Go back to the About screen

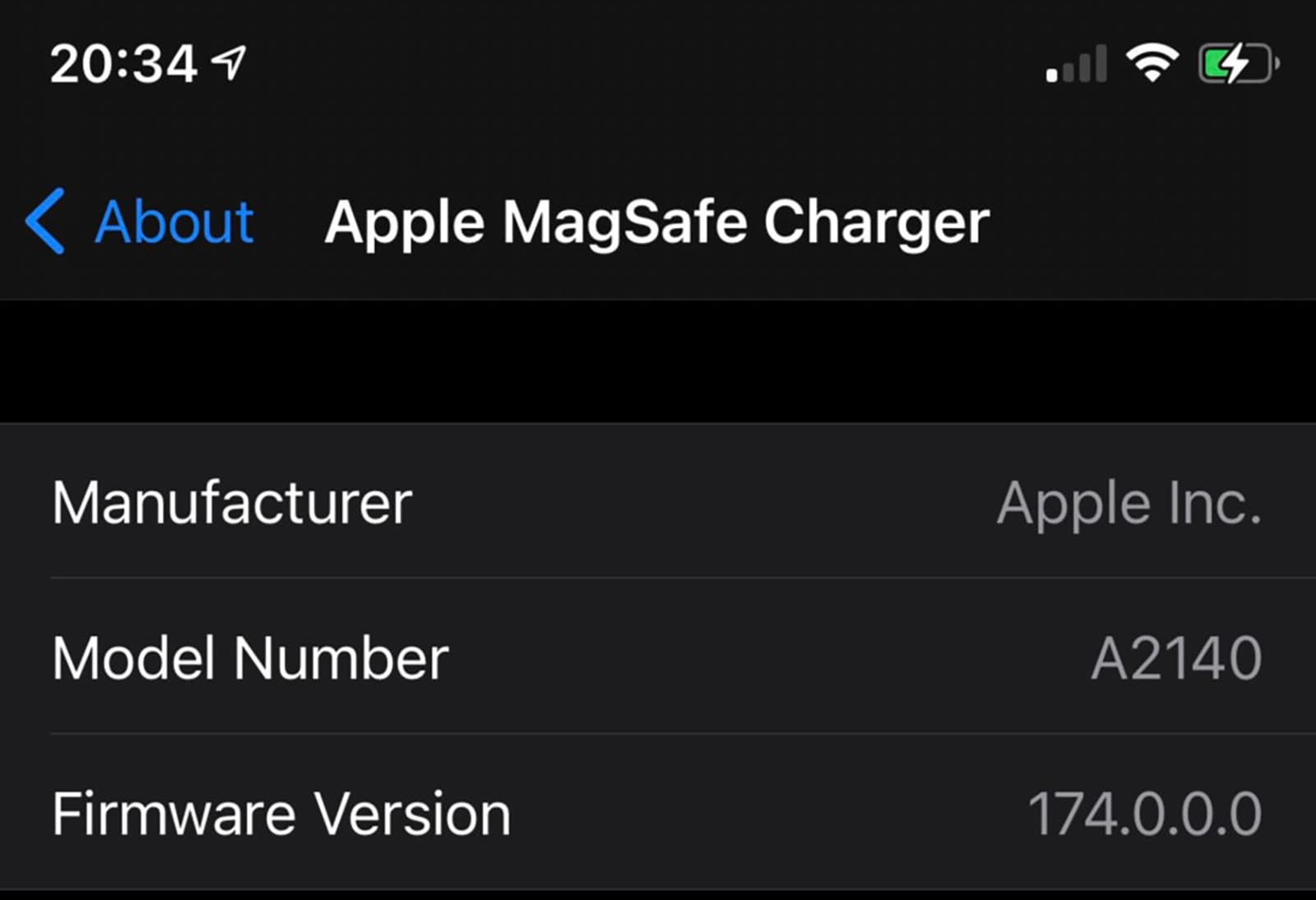[140, 222]
